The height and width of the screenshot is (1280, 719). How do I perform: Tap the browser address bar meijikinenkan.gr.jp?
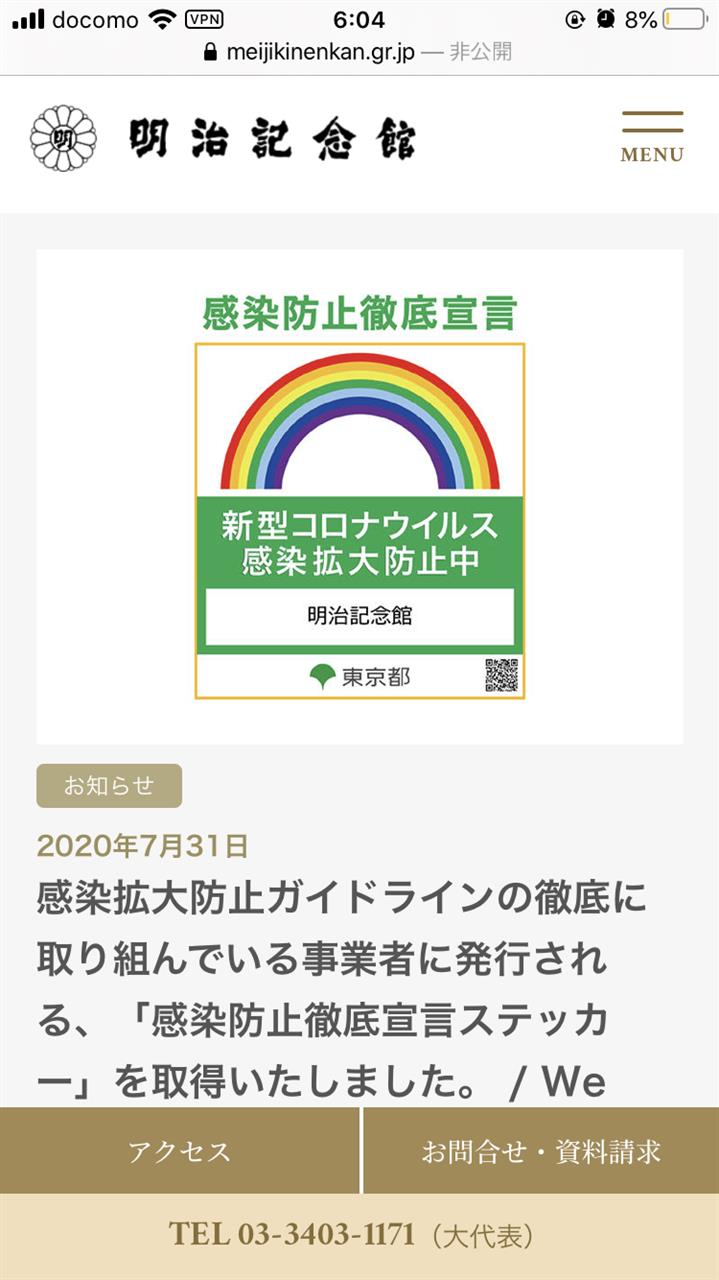click(358, 52)
